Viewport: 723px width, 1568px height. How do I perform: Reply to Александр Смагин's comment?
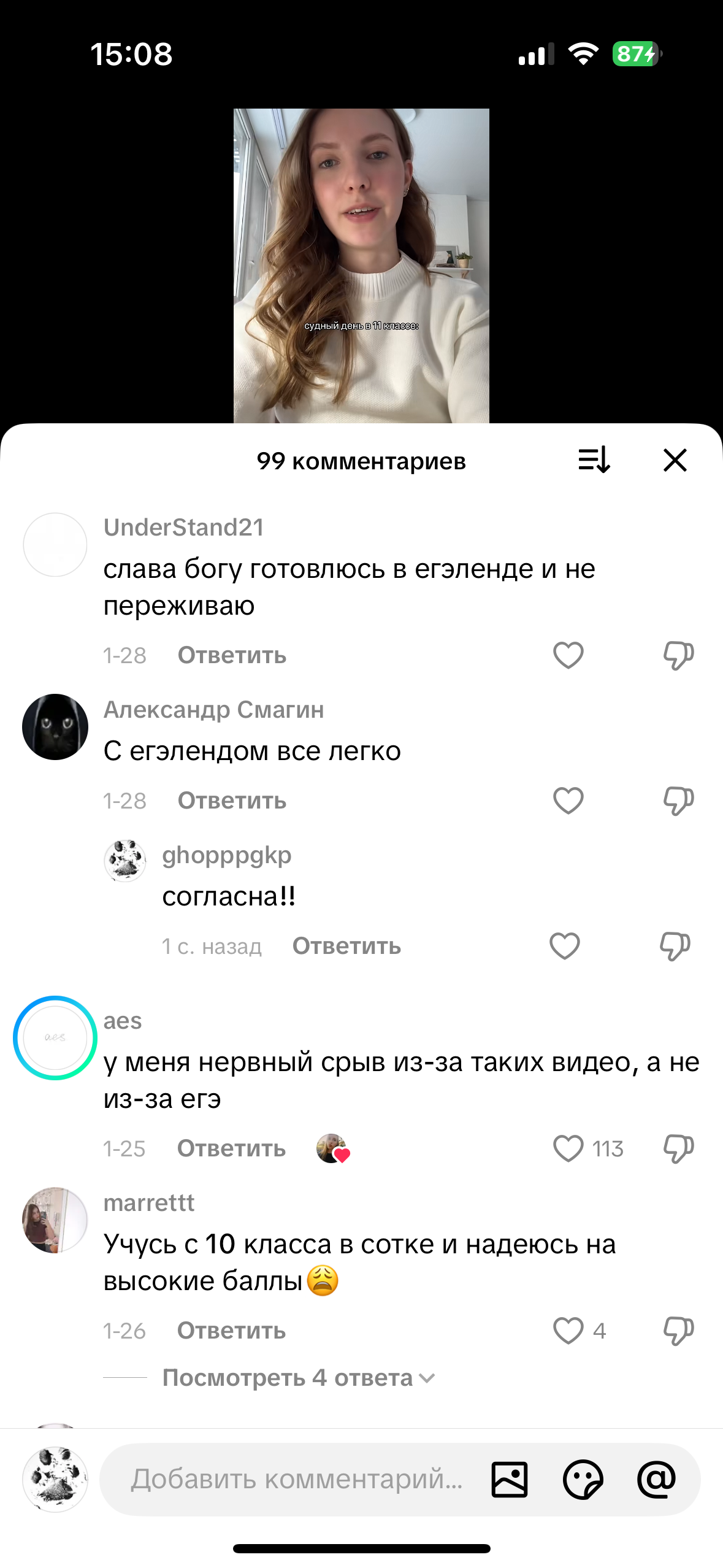coord(232,801)
